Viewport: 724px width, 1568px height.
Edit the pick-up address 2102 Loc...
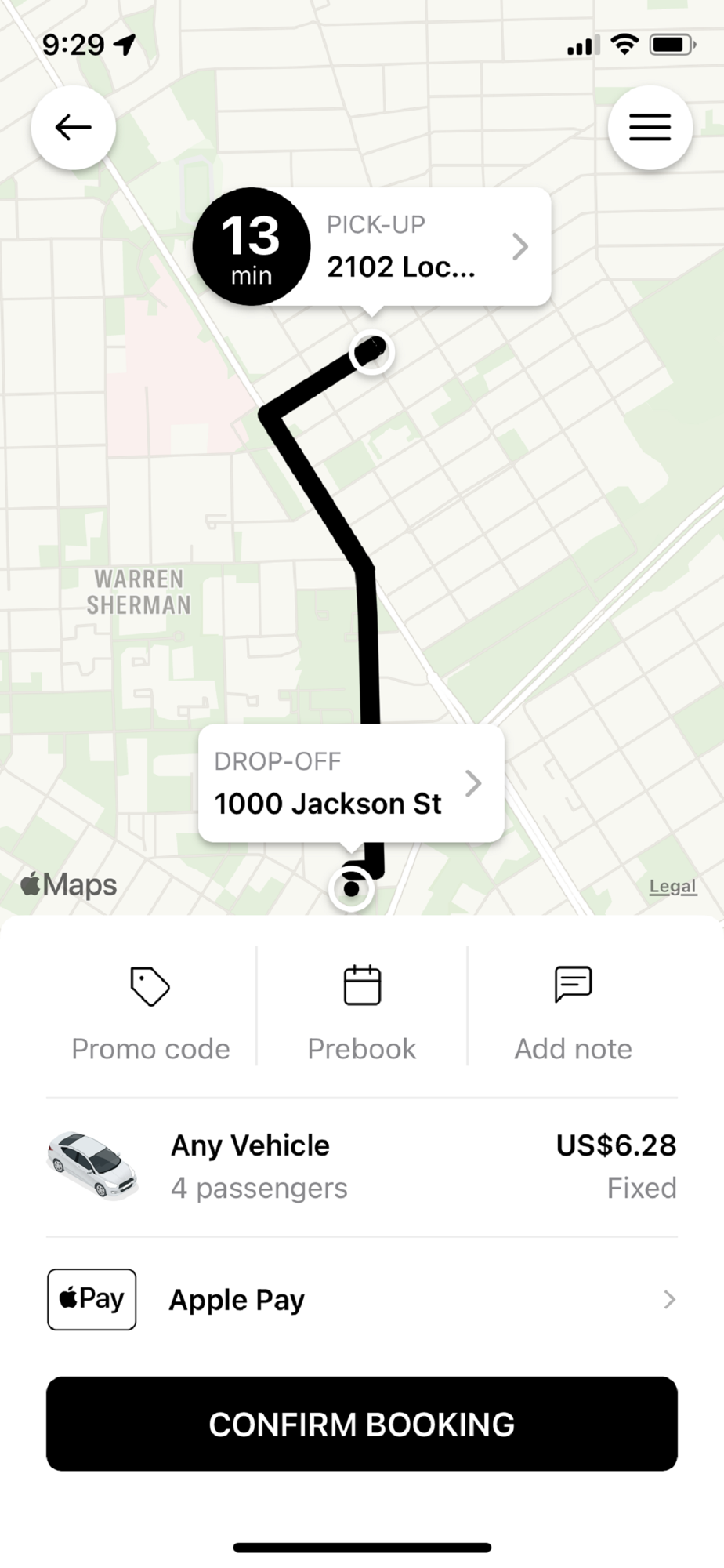[x=372, y=246]
